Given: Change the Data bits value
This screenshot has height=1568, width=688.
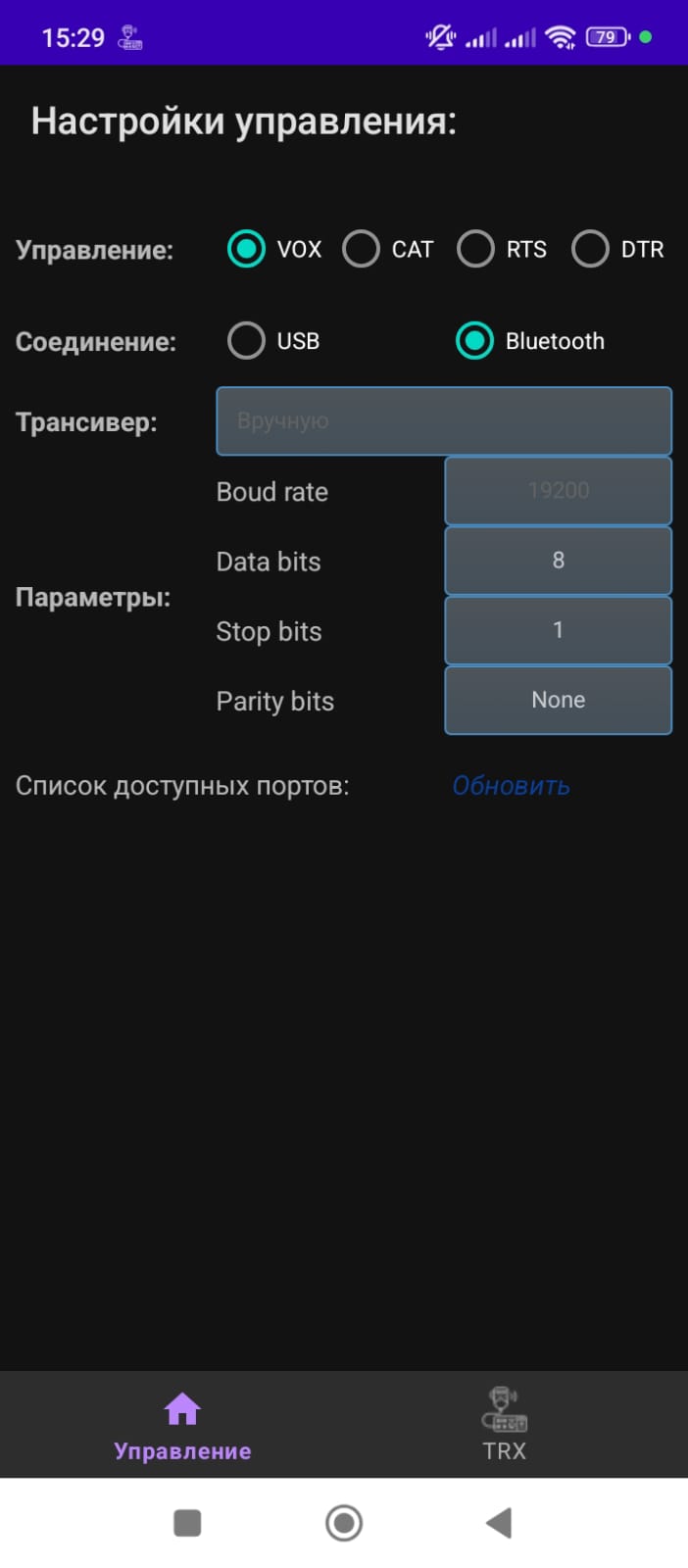Looking at the screenshot, I should (559, 561).
